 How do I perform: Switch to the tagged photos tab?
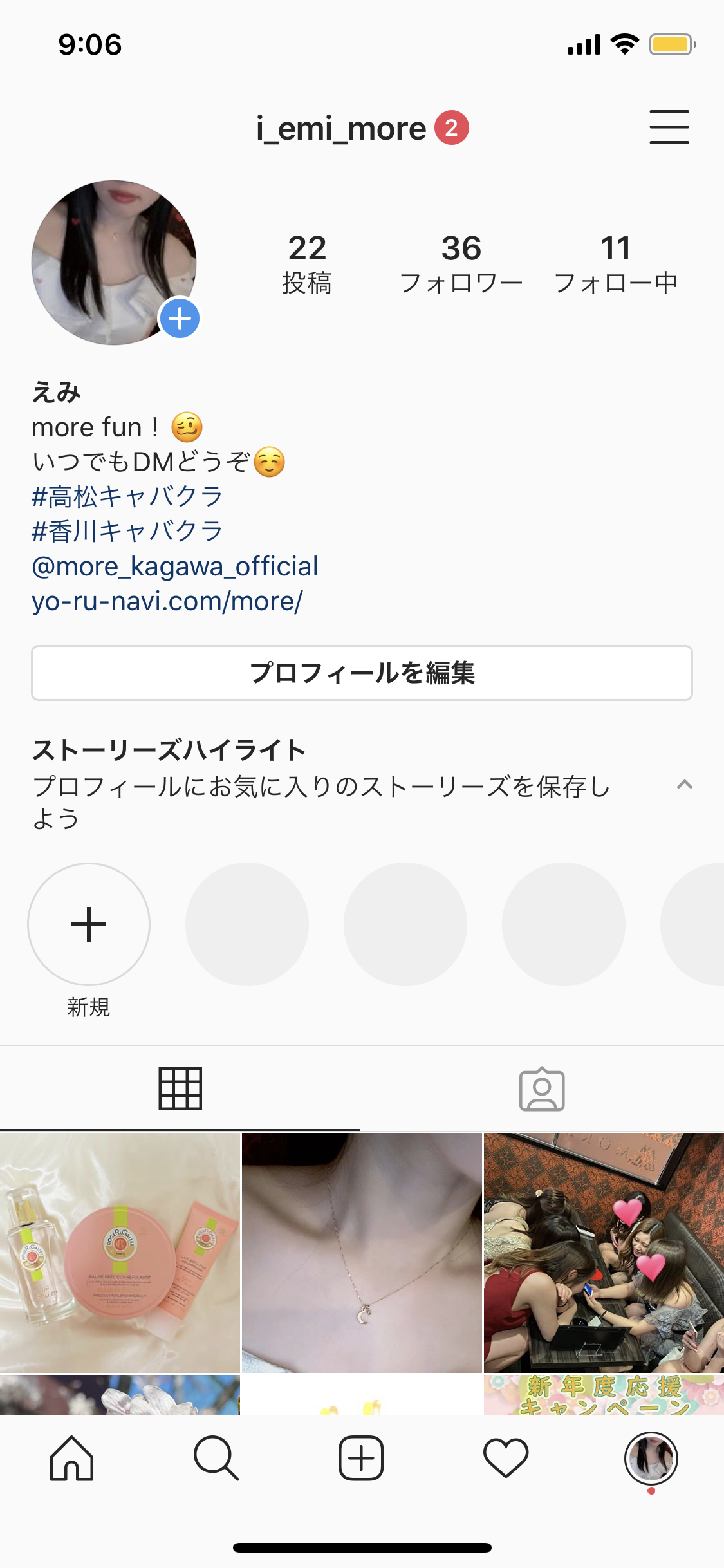tap(542, 1088)
